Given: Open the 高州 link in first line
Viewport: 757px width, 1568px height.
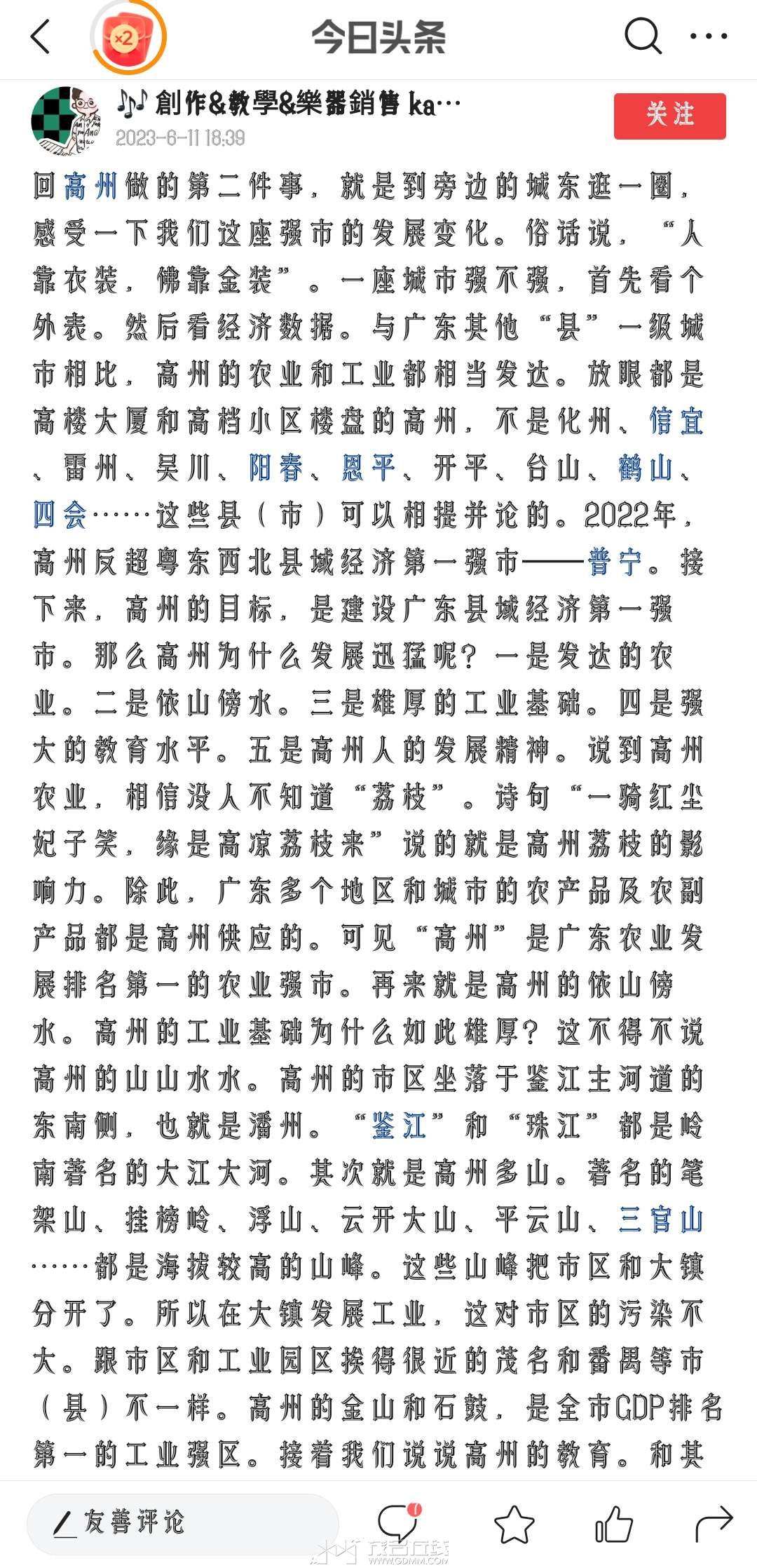Looking at the screenshot, I should 90,187.
